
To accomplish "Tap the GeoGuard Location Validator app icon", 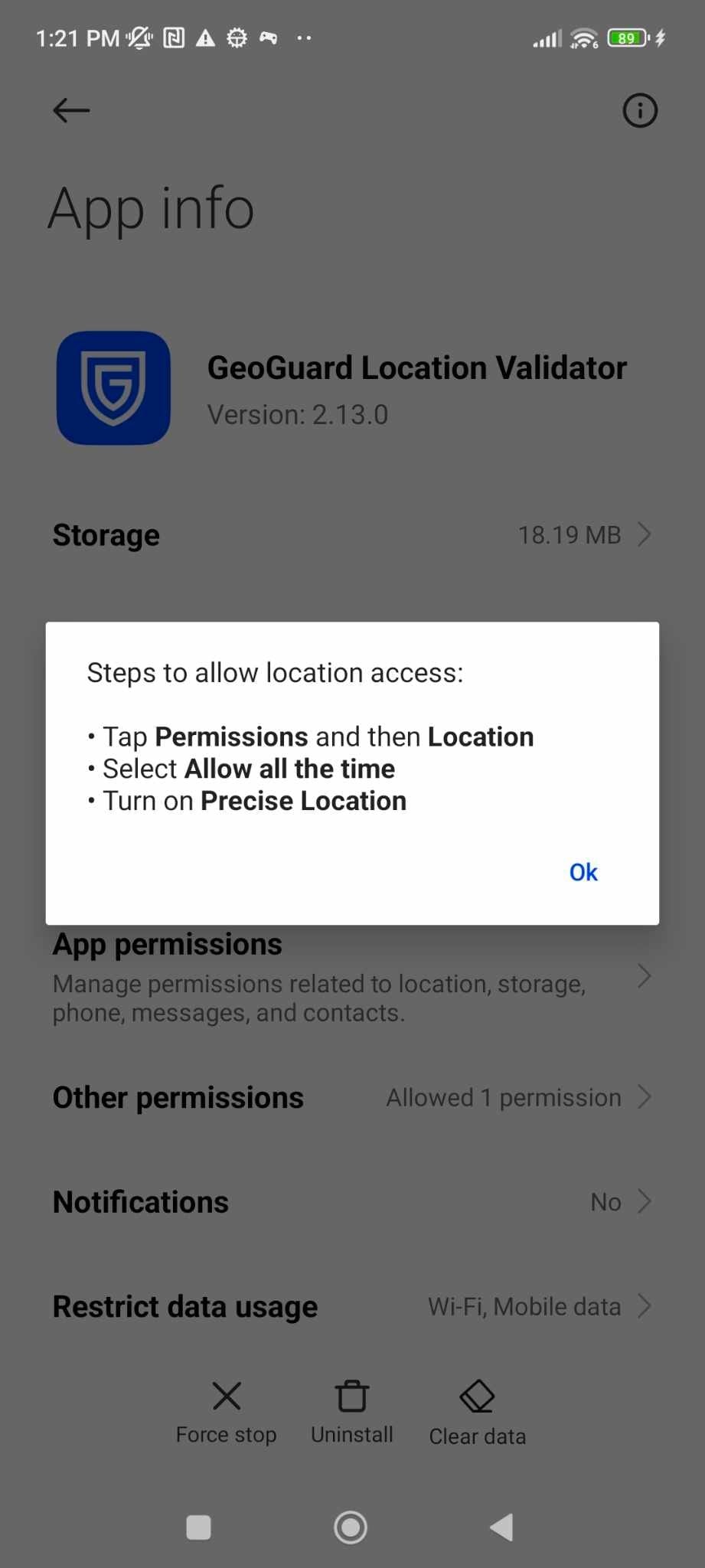I will (x=113, y=387).
